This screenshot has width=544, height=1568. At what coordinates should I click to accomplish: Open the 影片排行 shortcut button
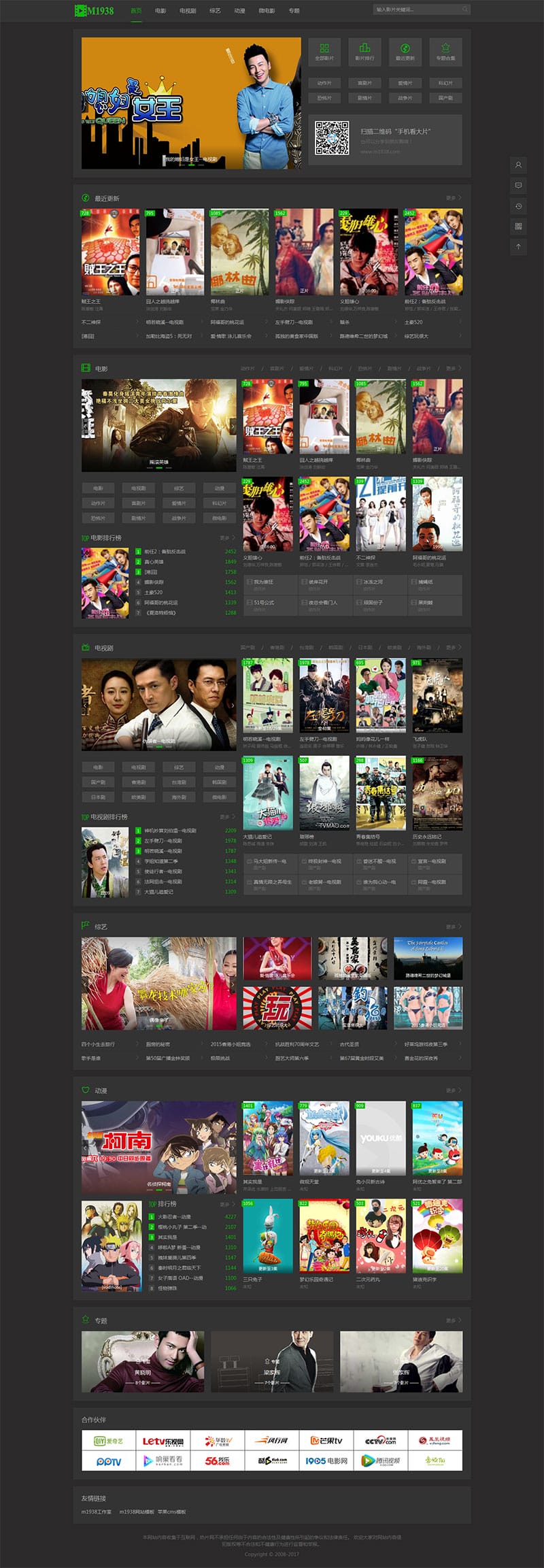[364, 52]
